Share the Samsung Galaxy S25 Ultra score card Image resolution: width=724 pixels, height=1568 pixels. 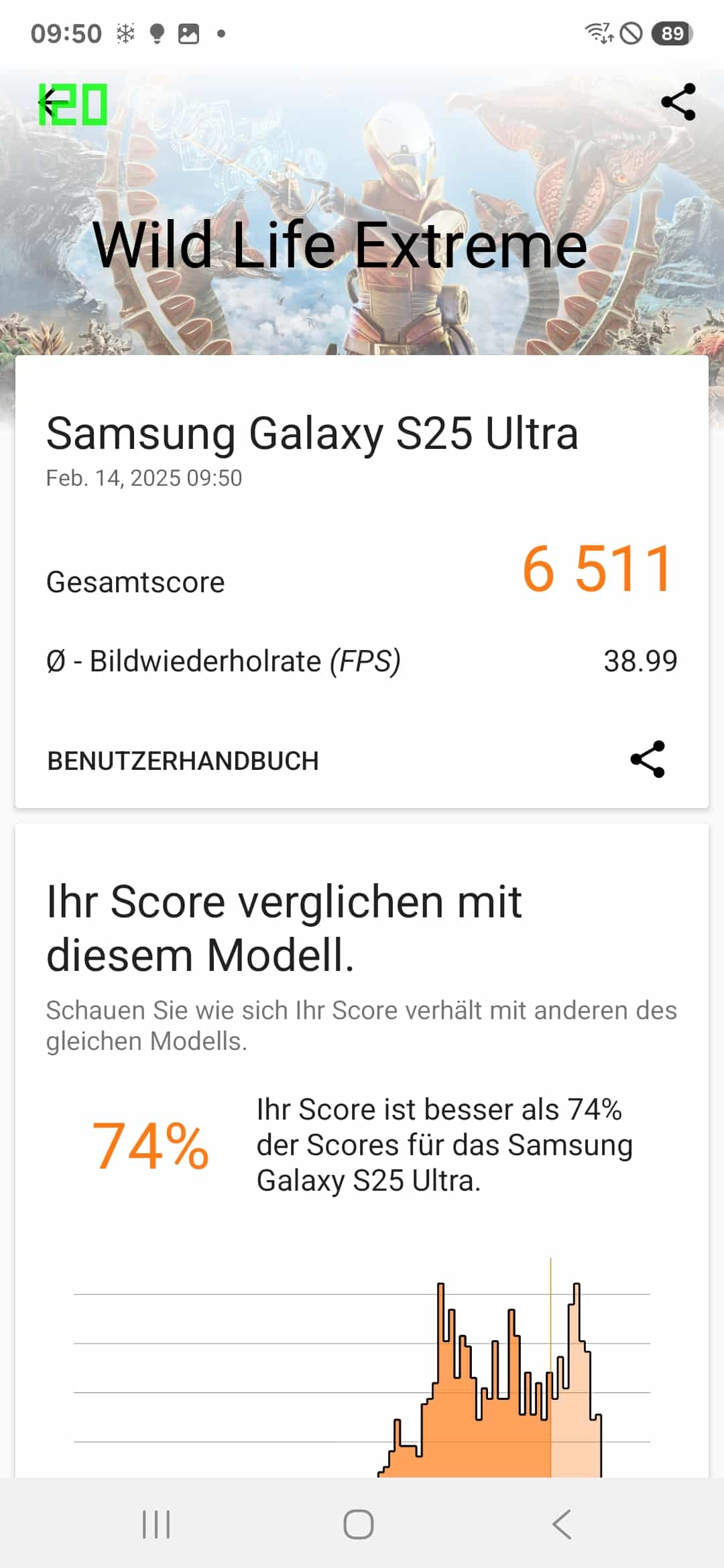(648, 759)
